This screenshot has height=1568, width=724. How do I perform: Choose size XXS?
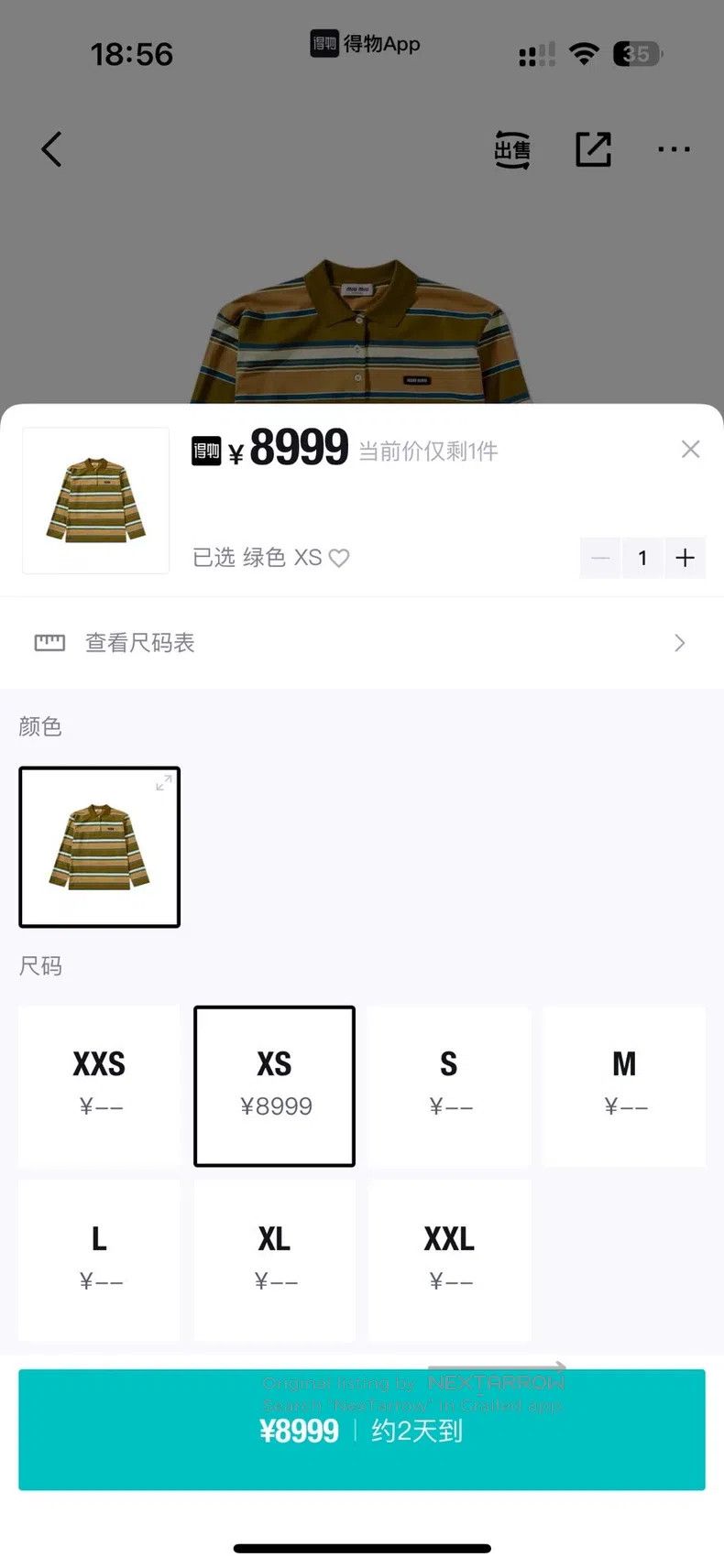click(99, 1086)
